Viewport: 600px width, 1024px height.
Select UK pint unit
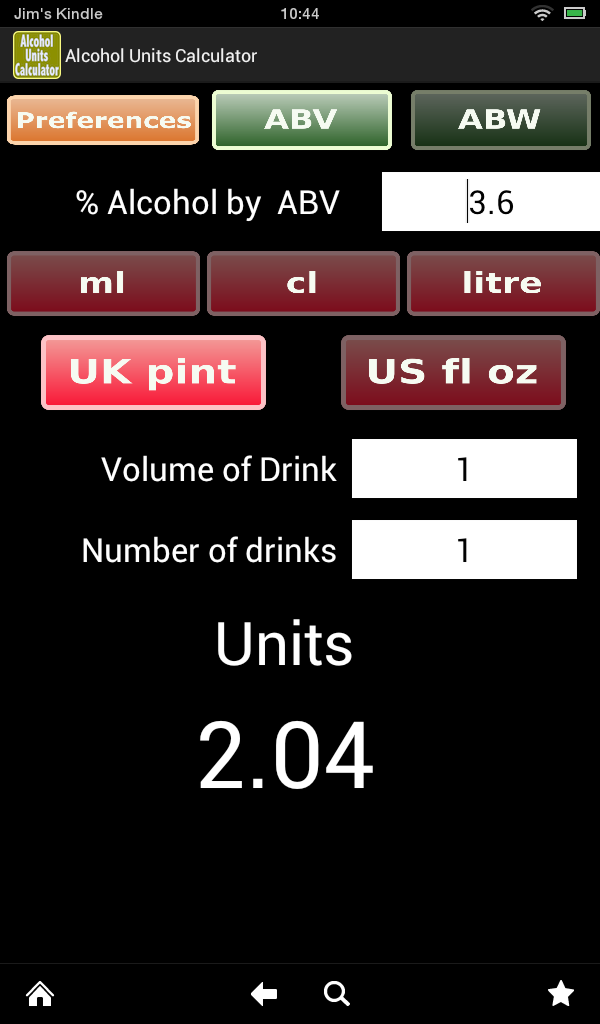click(153, 372)
